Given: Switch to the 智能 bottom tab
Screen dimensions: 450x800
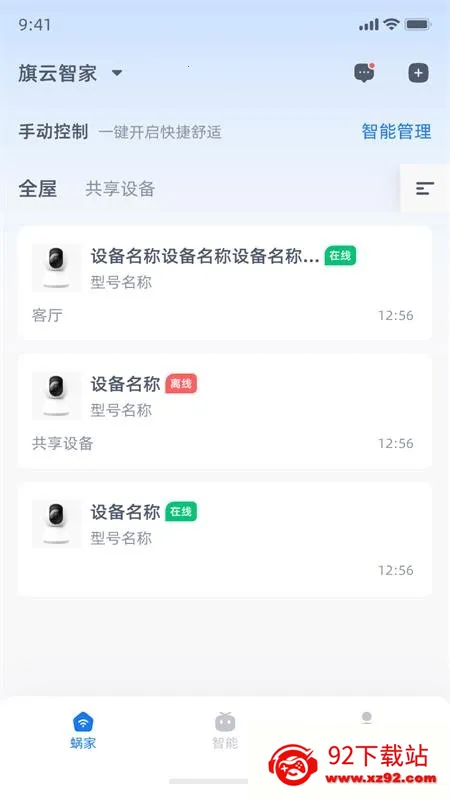Looking at the screenshot, I should click(225, 731).
